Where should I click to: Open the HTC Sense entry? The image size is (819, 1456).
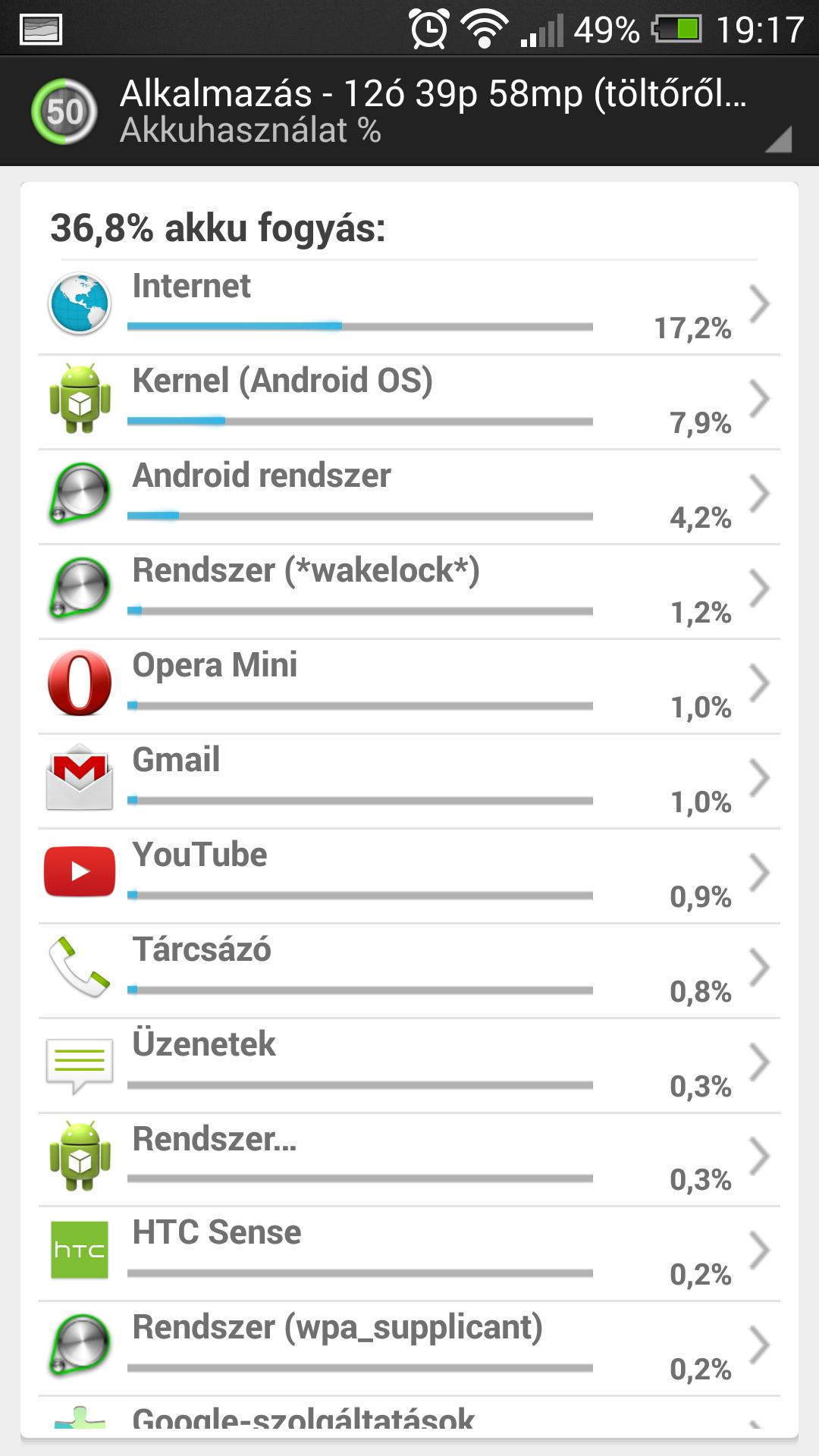click(409, 1254)
